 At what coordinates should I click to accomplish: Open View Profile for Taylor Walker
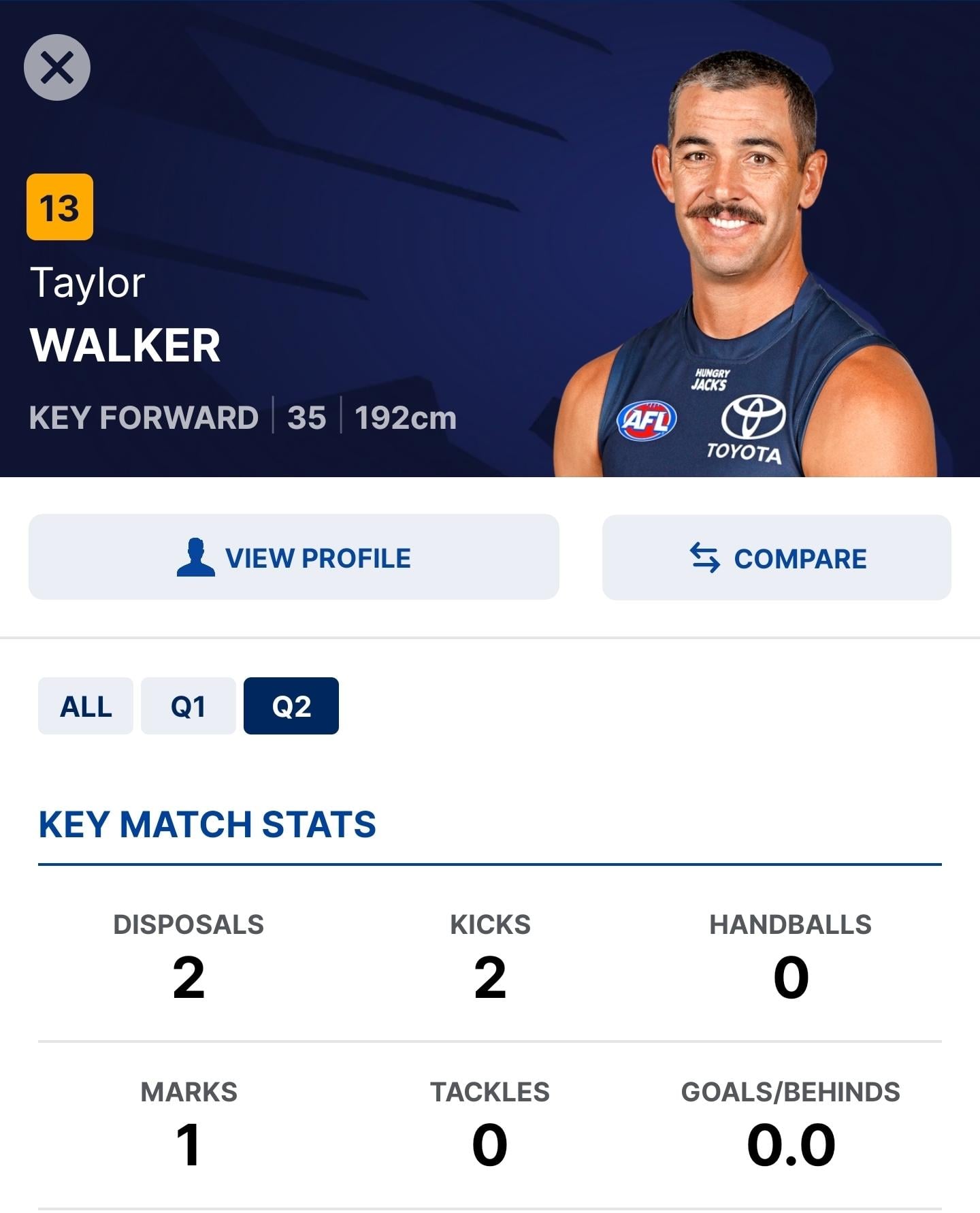pyautogui.click(x=293, y=557)
